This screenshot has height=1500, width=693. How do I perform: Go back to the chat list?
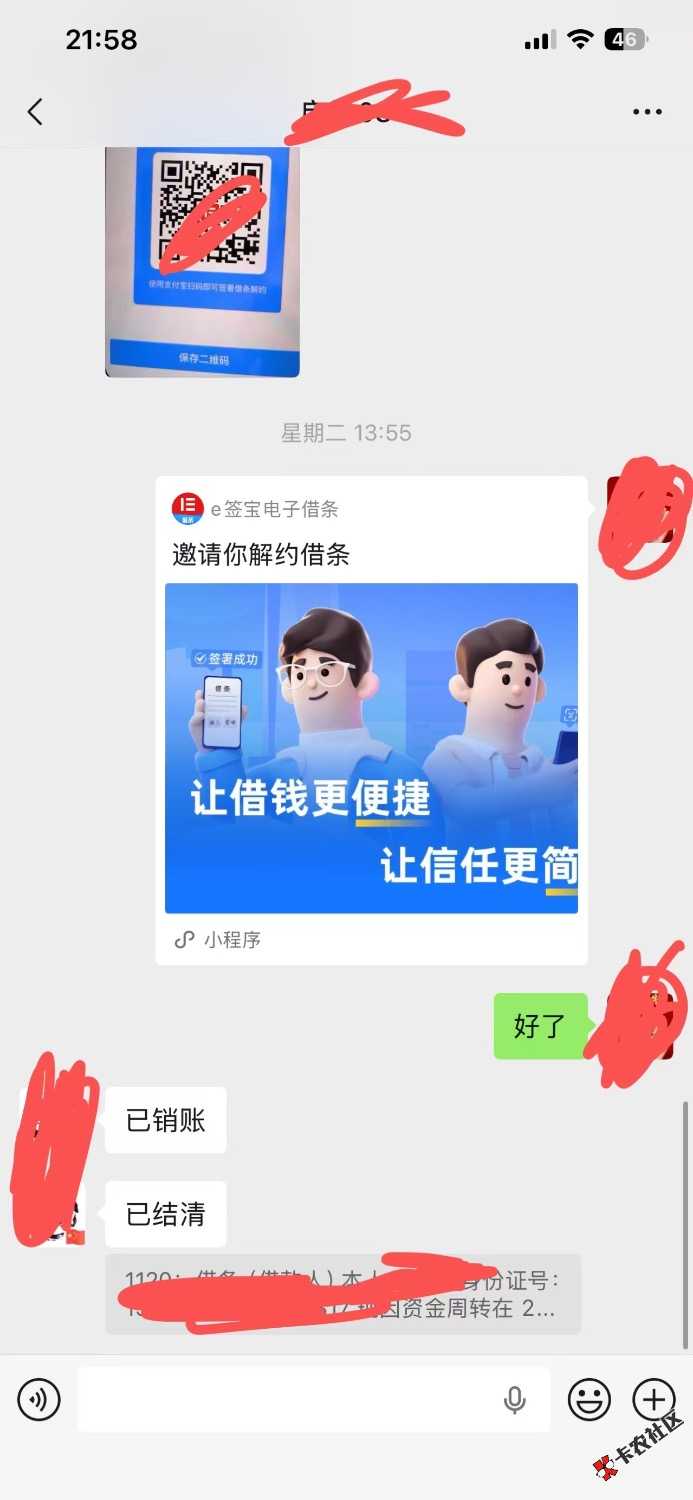(x=35, y=111)
